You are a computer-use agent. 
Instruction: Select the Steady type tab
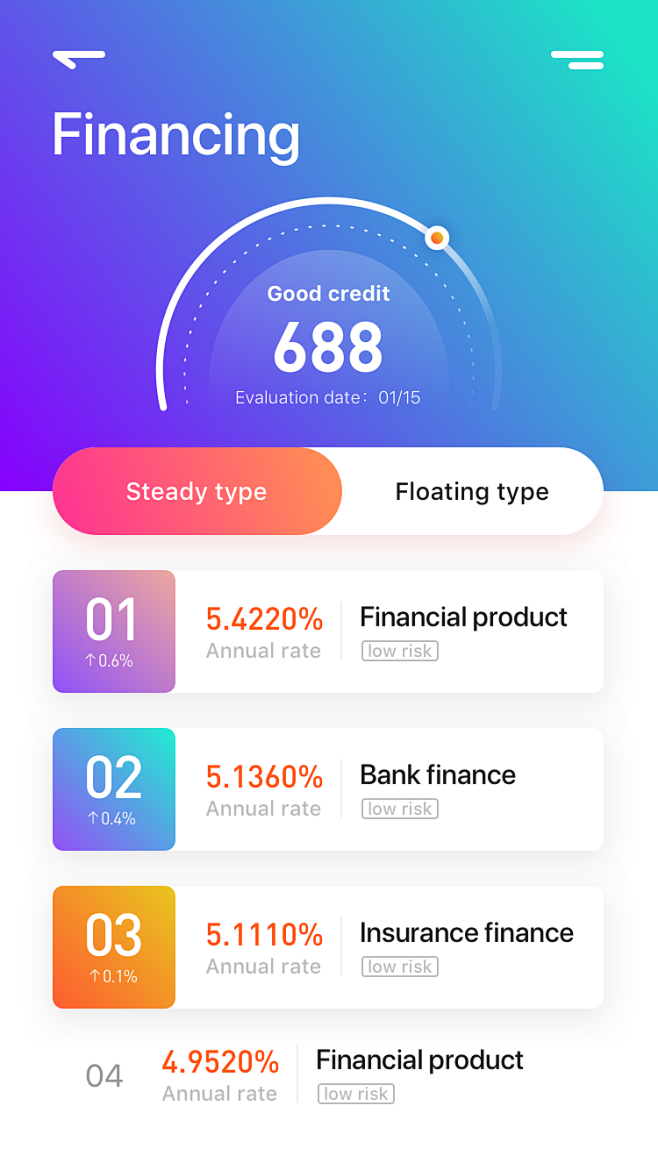[x=197, y=491]
